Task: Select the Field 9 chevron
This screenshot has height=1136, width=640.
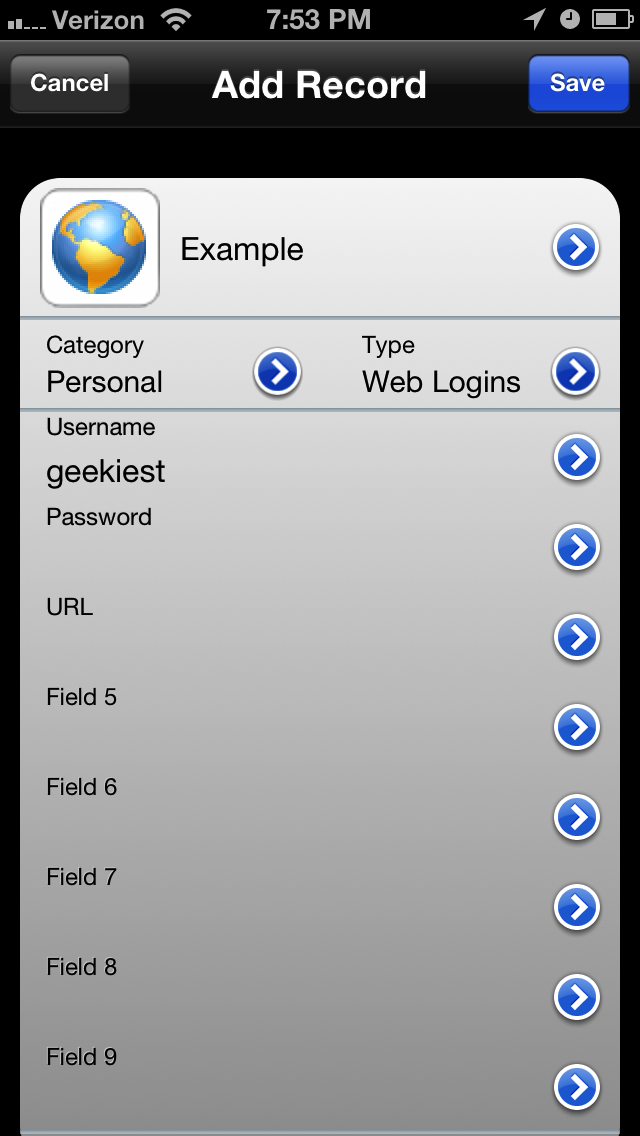Action: point(577,1087)
